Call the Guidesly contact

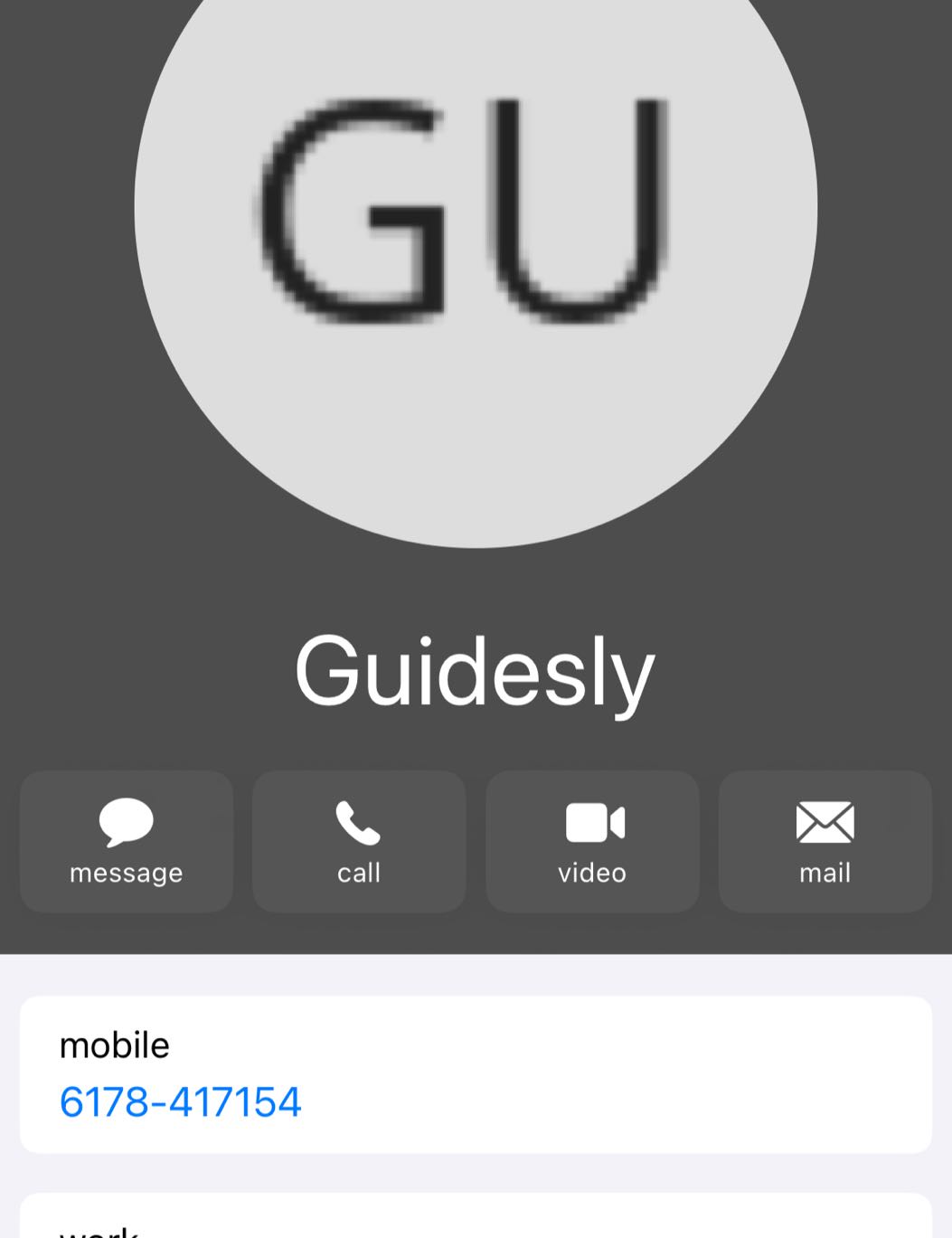359,841
